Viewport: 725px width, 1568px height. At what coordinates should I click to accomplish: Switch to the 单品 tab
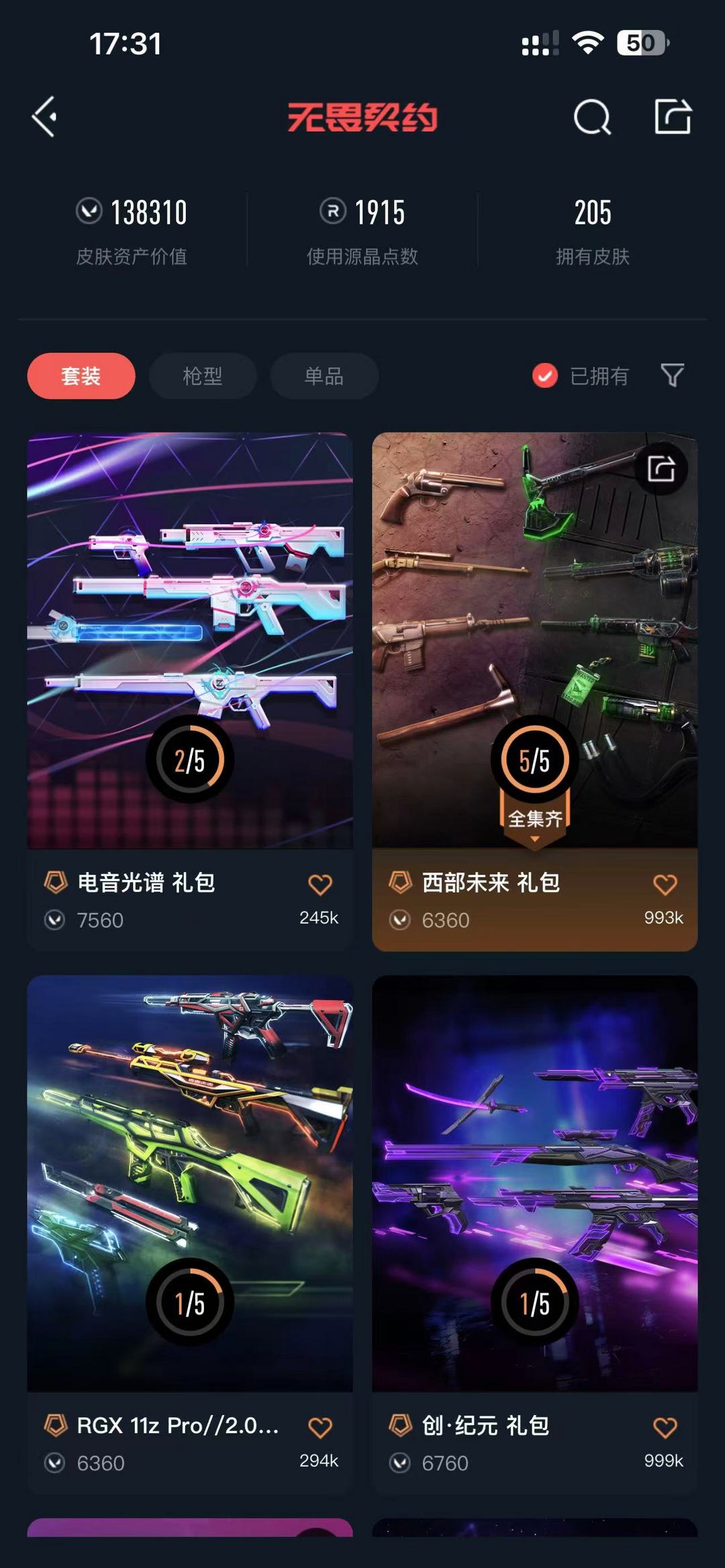tap(324, 376)
